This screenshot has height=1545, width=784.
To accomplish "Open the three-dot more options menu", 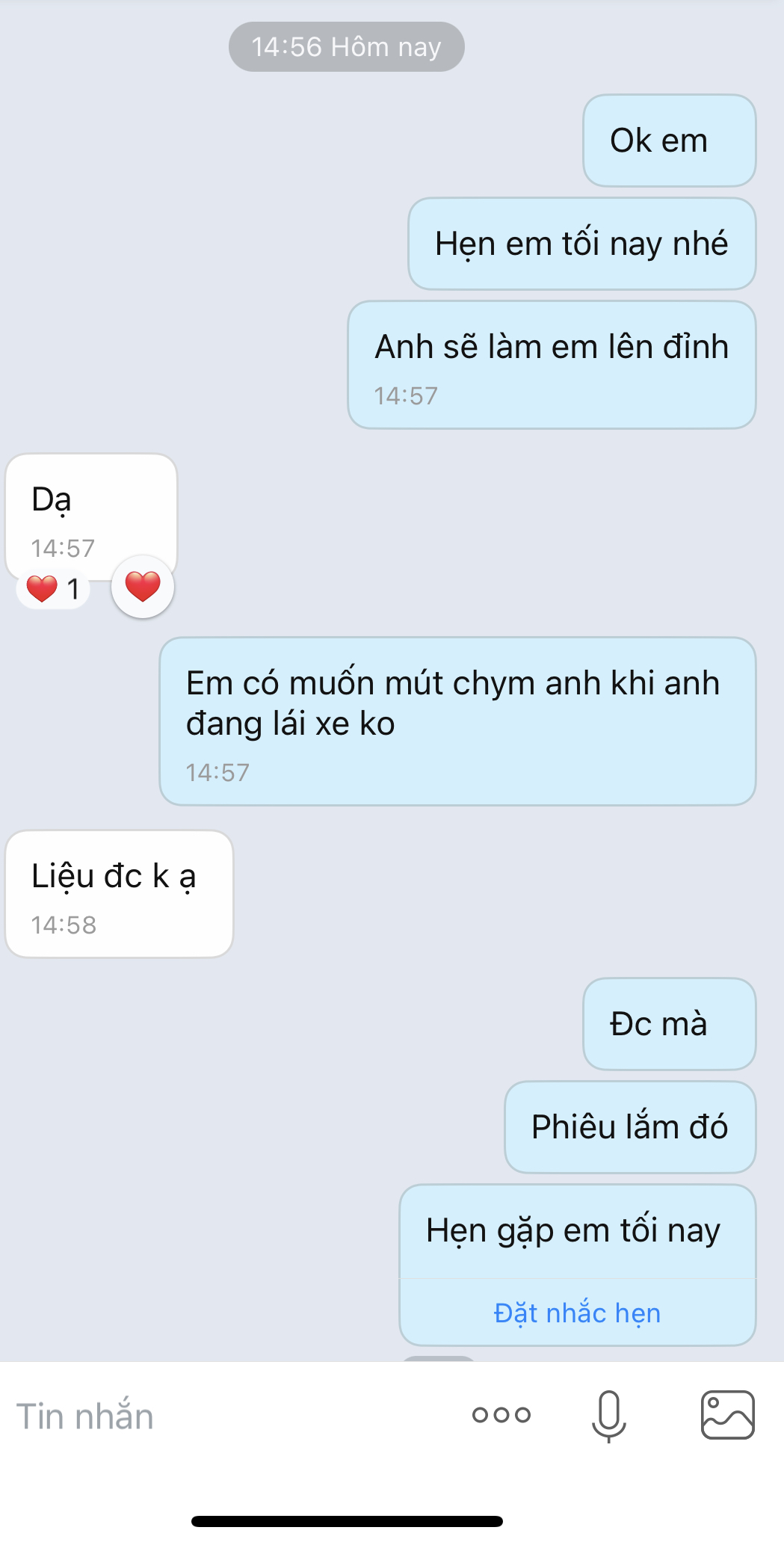I will click(x=501, y=1415).
